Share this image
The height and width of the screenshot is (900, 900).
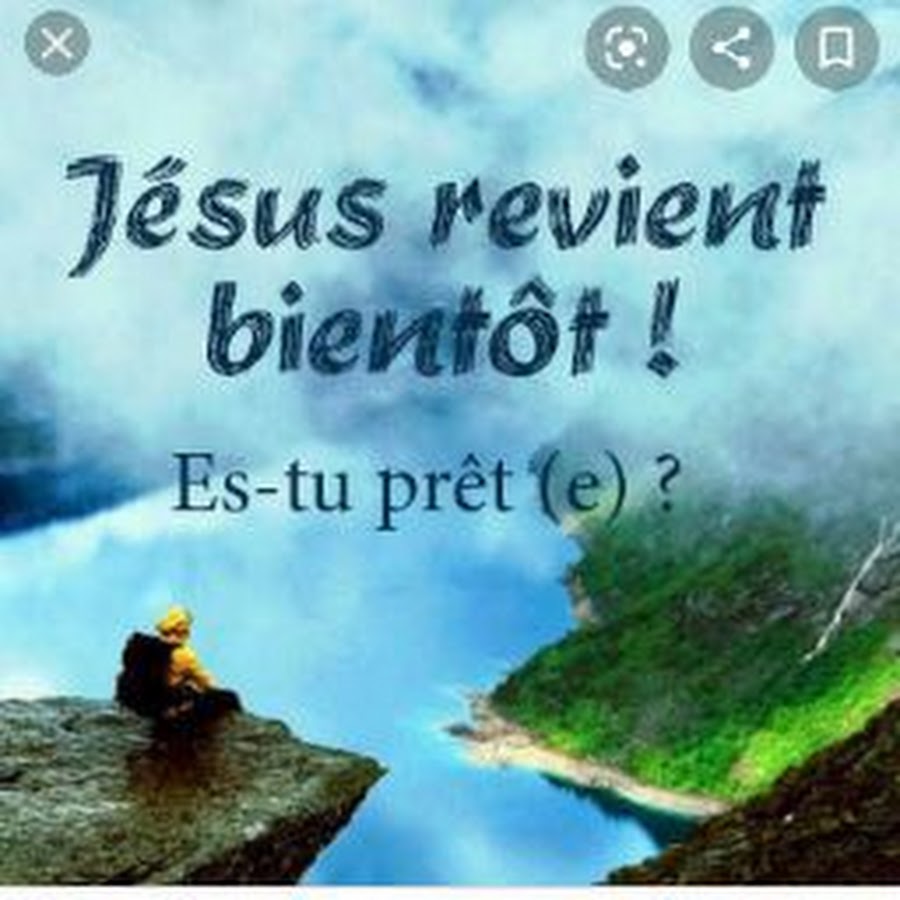732,48
